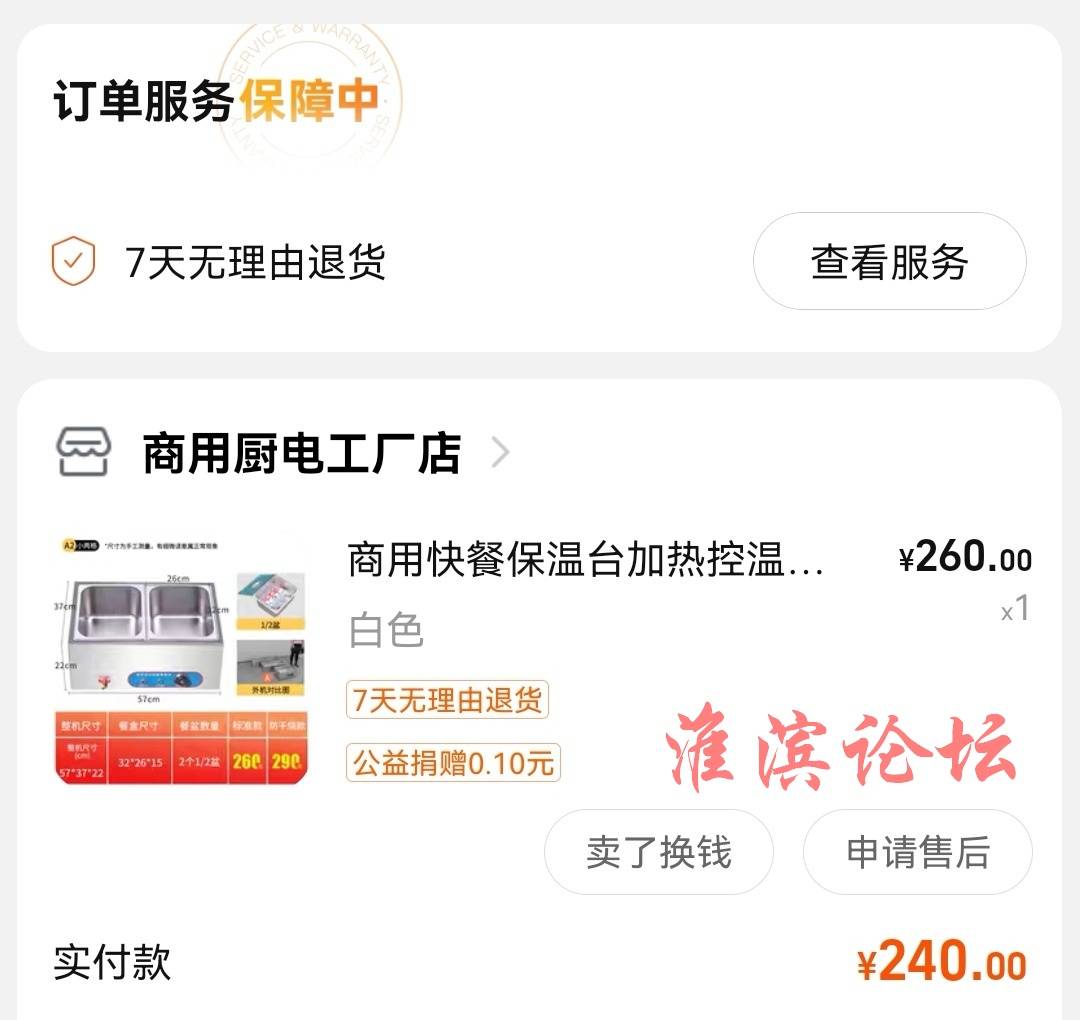Apply for after-sales via 申请售后

coord(917,853)
